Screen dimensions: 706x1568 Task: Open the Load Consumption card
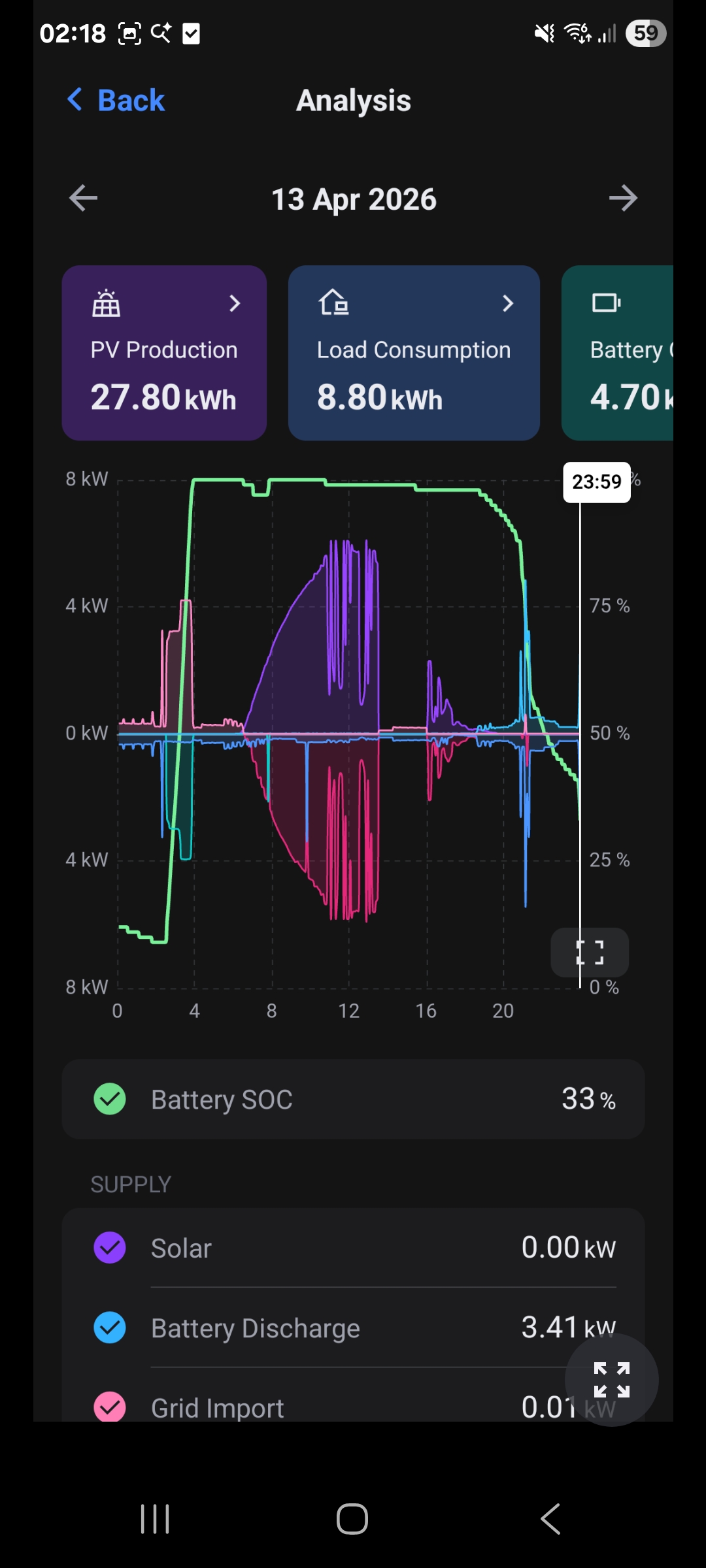[x=414, y=353]
